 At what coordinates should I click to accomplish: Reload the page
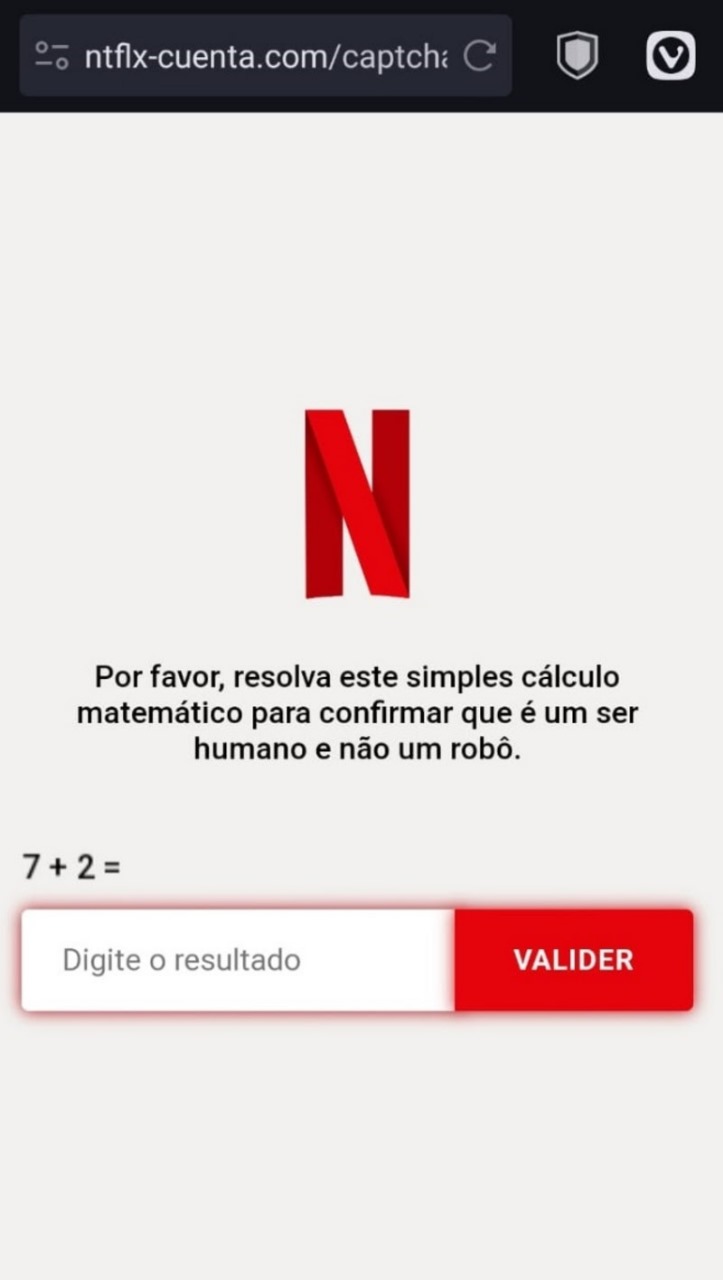pyautogui.click(x=480, y=56)
